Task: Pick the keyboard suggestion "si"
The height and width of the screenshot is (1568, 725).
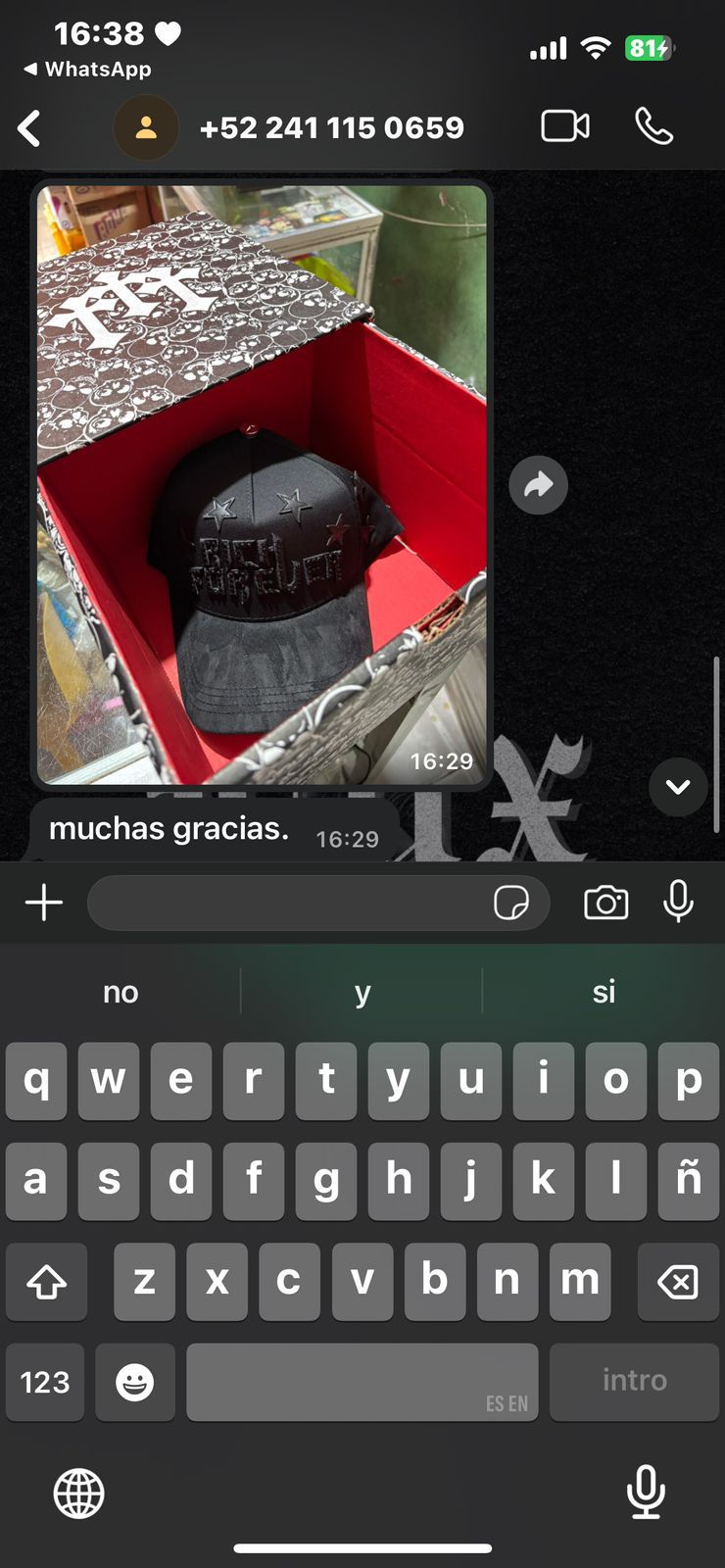Action: point(604,992)
